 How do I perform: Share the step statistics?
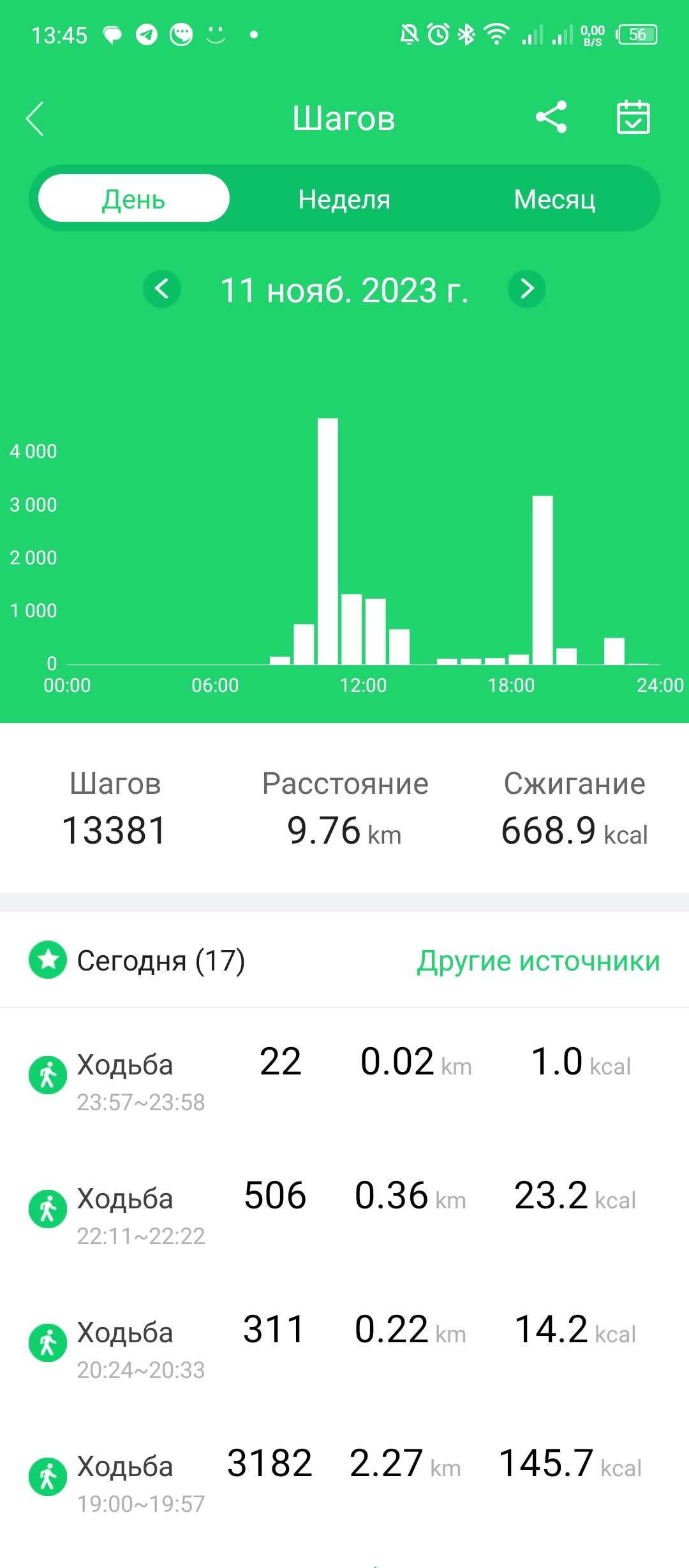point(551,117)
